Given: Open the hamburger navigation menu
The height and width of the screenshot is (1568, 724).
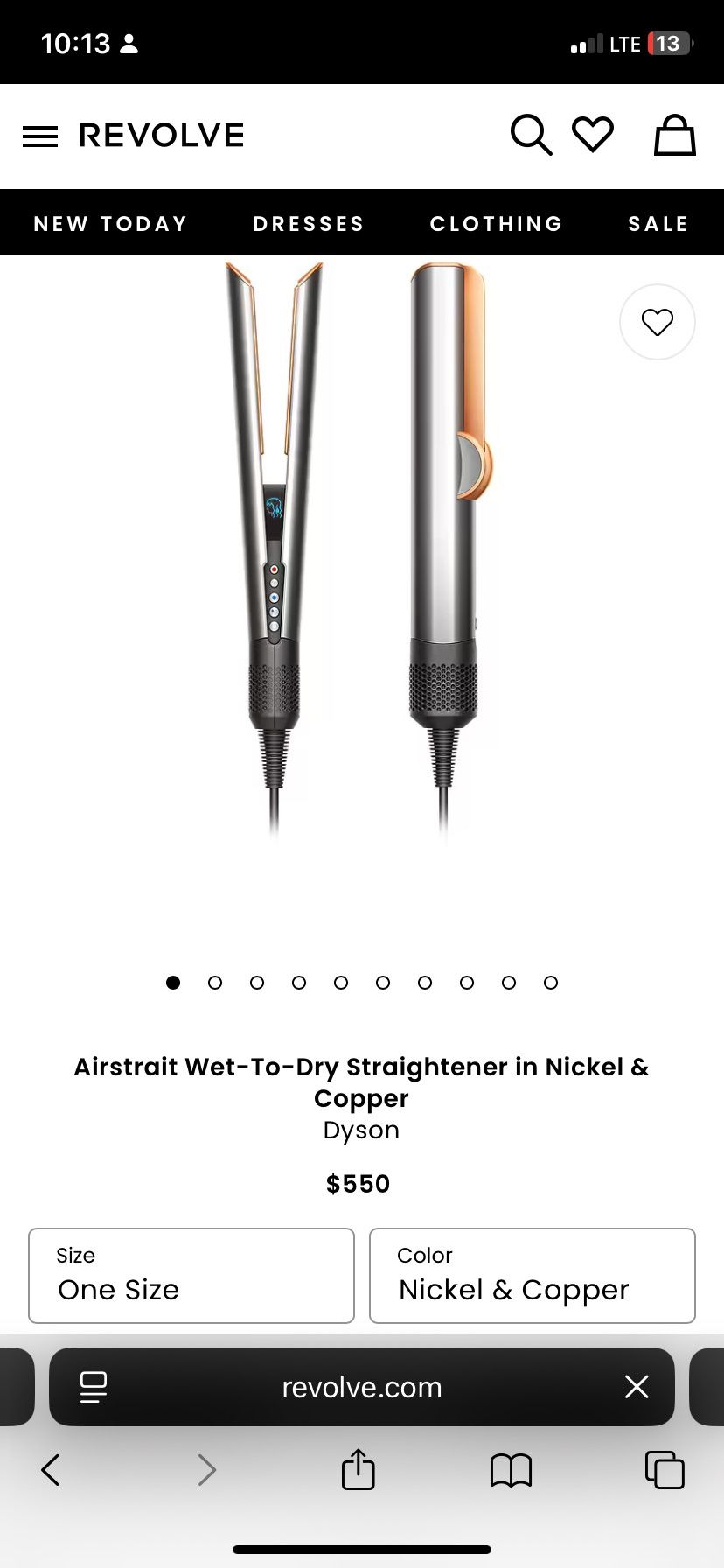Looking at the screenshot, I should [40, 136].
